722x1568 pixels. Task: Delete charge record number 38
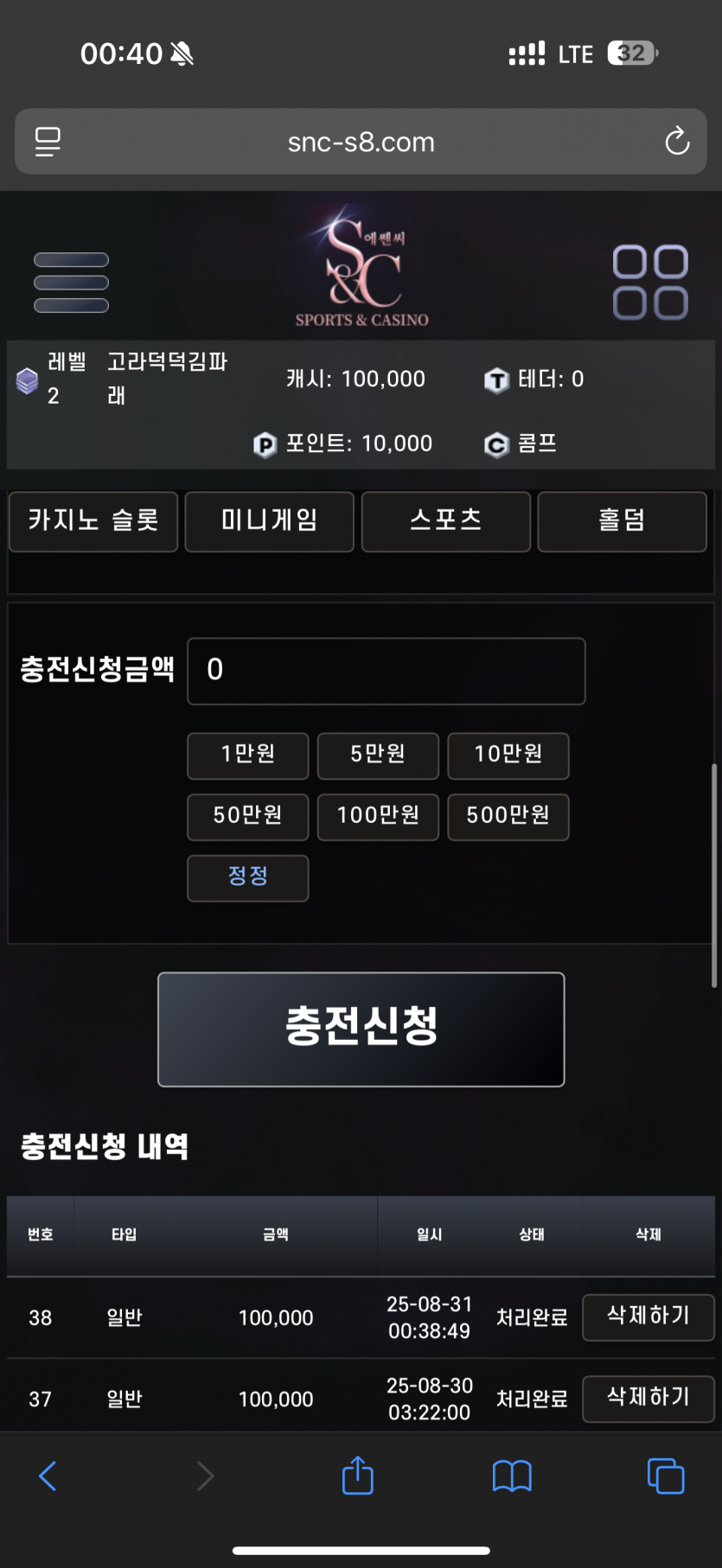click(x=649, y=1317)
